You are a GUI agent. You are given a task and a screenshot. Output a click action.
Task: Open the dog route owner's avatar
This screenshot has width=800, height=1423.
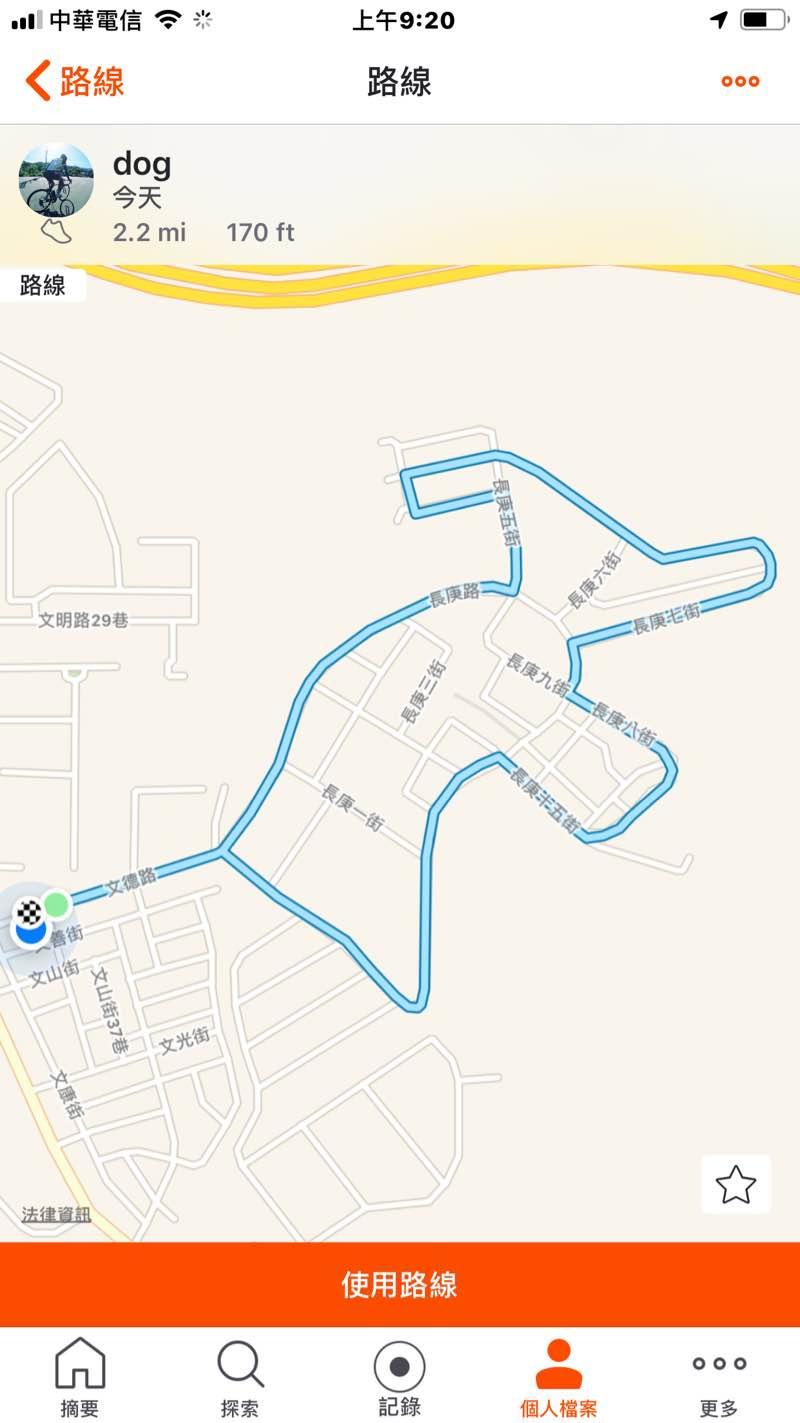pos(57,181)
